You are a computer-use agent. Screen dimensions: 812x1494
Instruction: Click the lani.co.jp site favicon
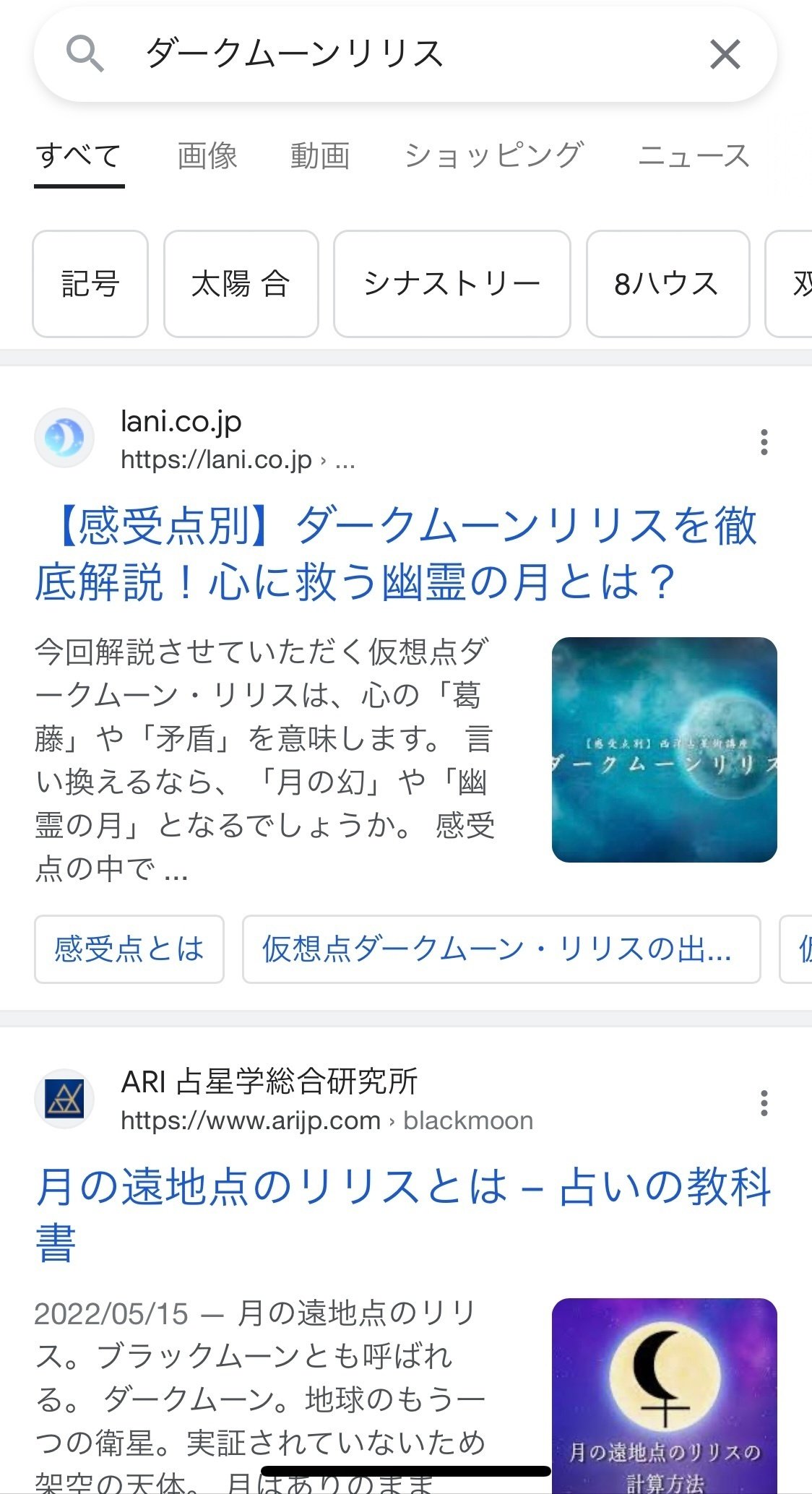pyautogui.click(x=64, y=439)
